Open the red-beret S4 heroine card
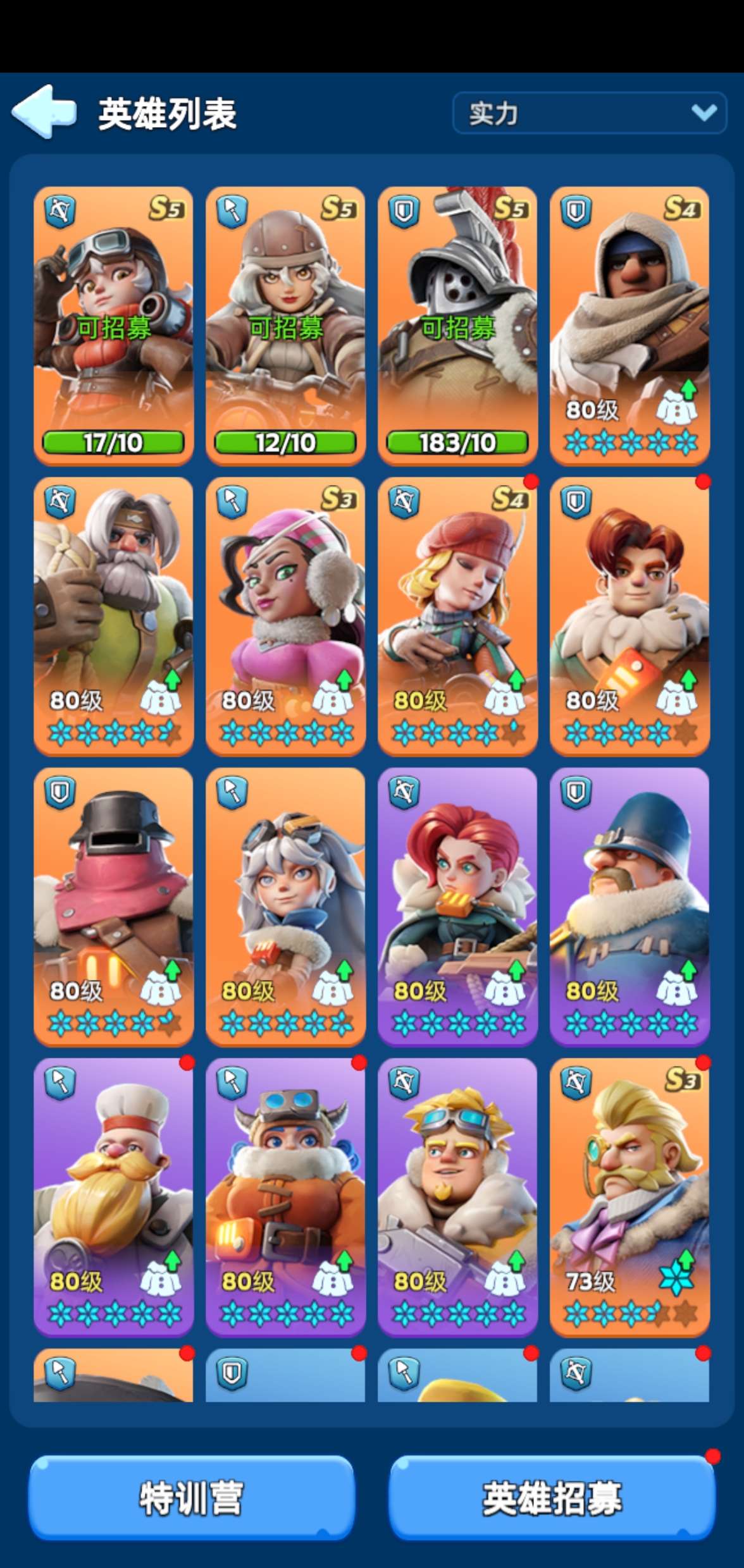 457,616
